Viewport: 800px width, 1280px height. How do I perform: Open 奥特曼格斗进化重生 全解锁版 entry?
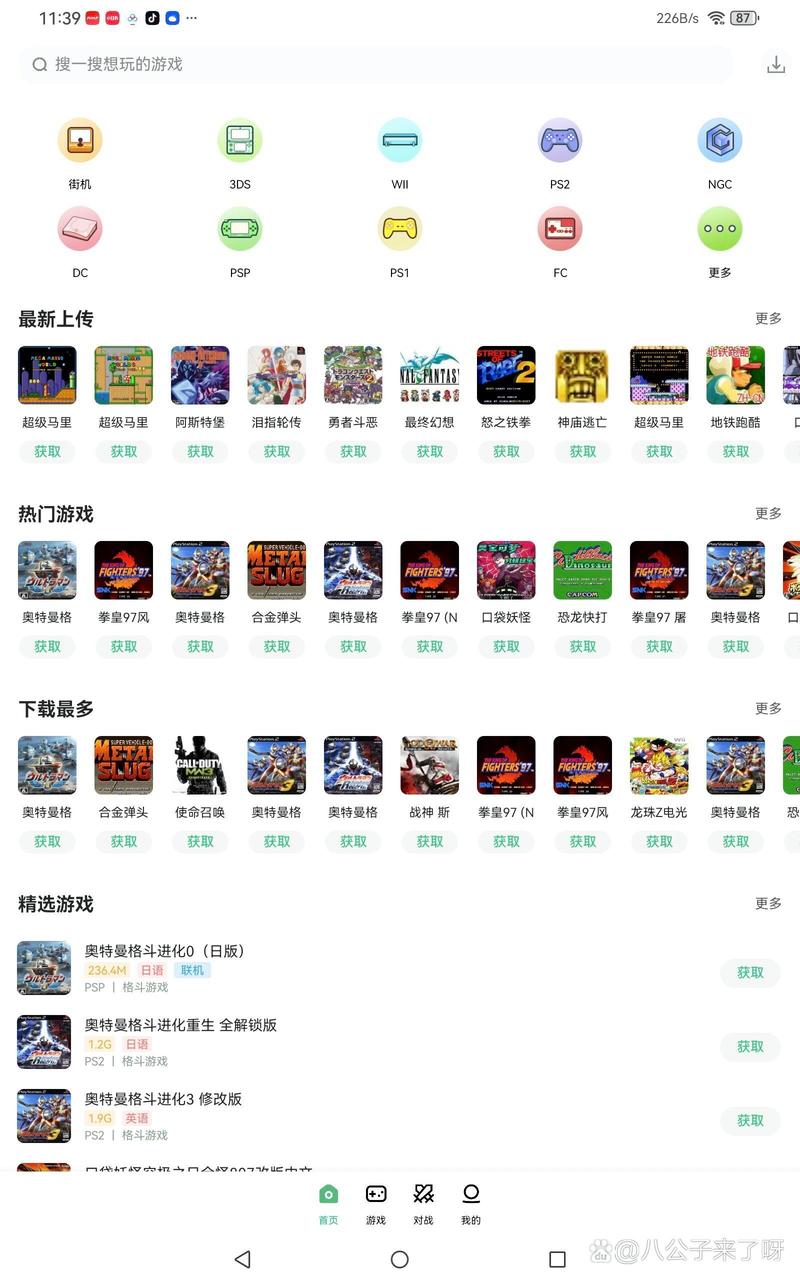coord(180,1025)
